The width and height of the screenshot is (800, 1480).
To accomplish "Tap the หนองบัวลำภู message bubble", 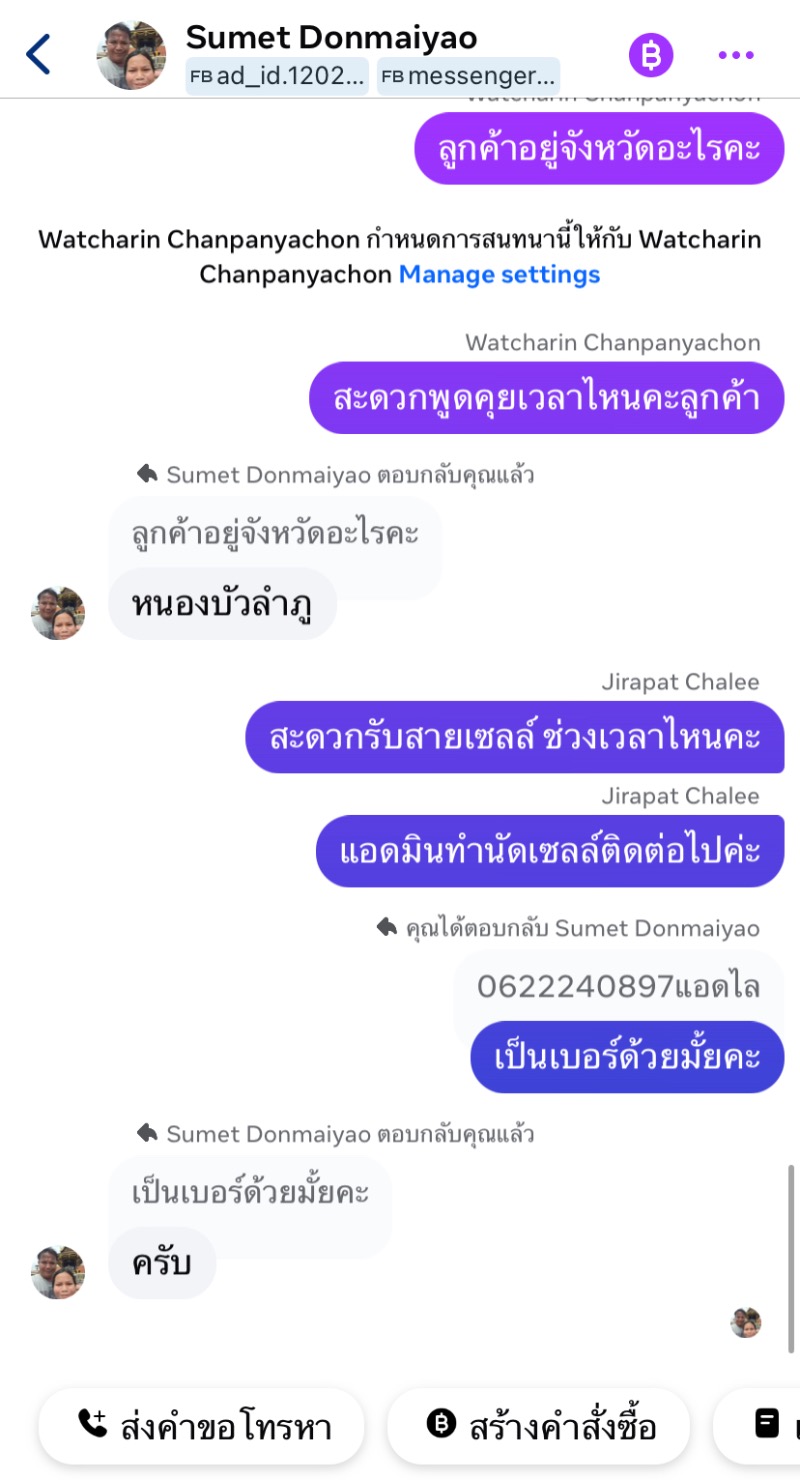I will pyautogui.click(x=222, y=604).
